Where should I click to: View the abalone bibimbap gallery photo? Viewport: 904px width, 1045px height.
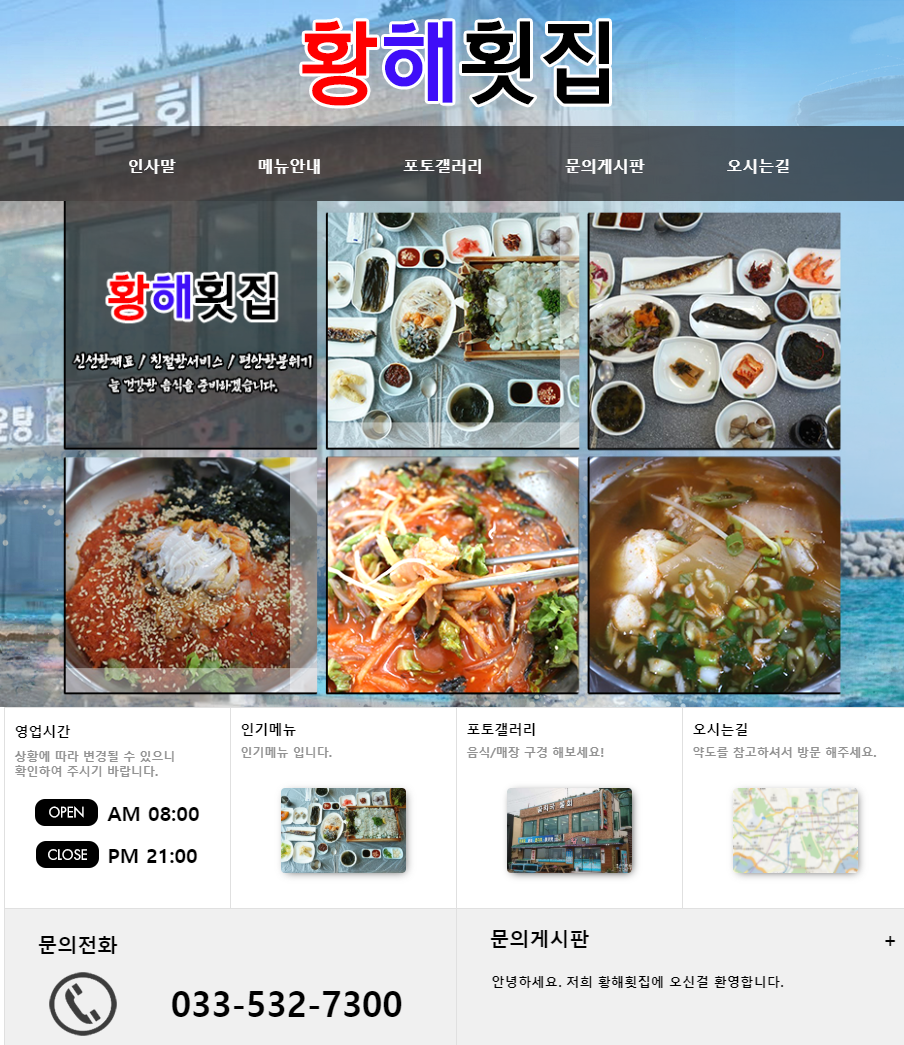pos(190,575)
